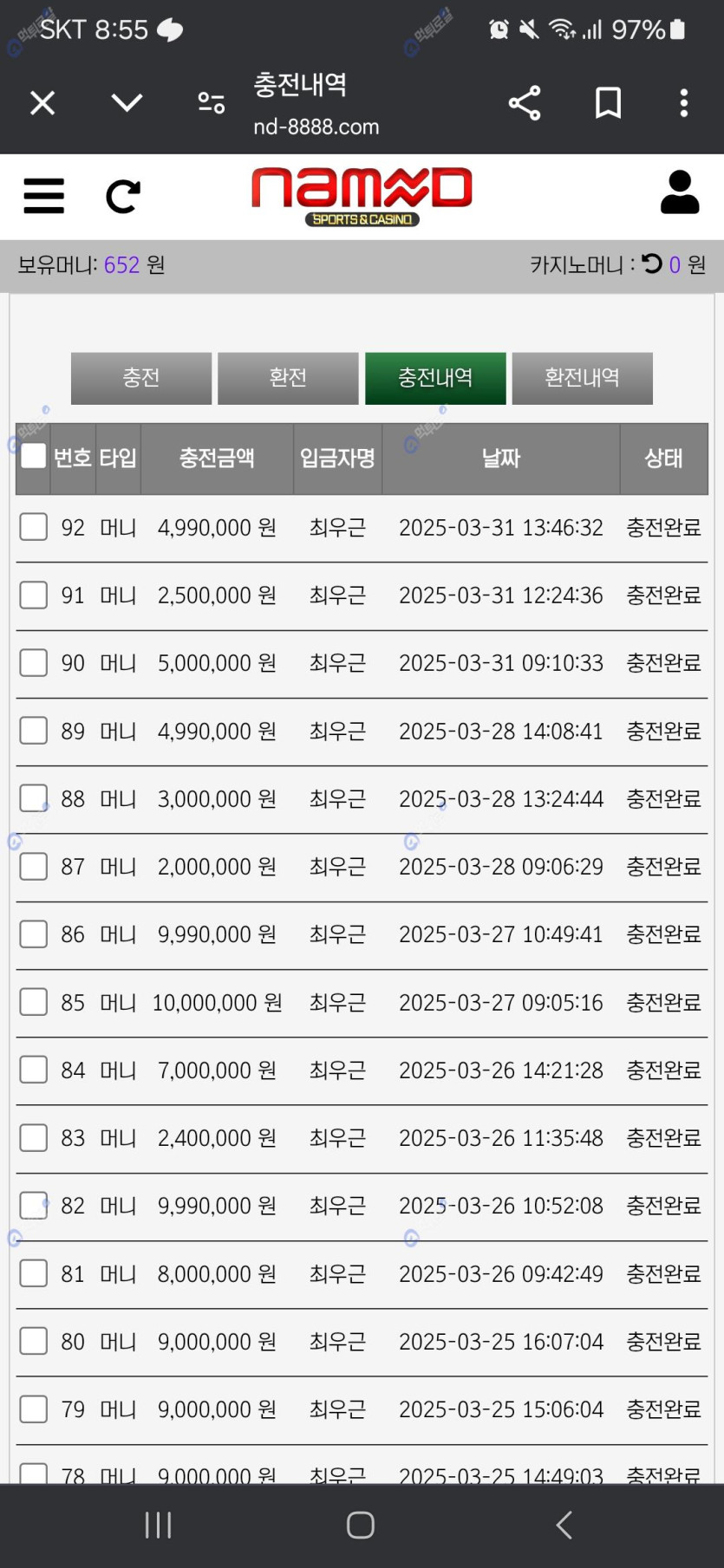Open the 환전내역 tab
724x1568 pixels.
(x=583, y=378)
